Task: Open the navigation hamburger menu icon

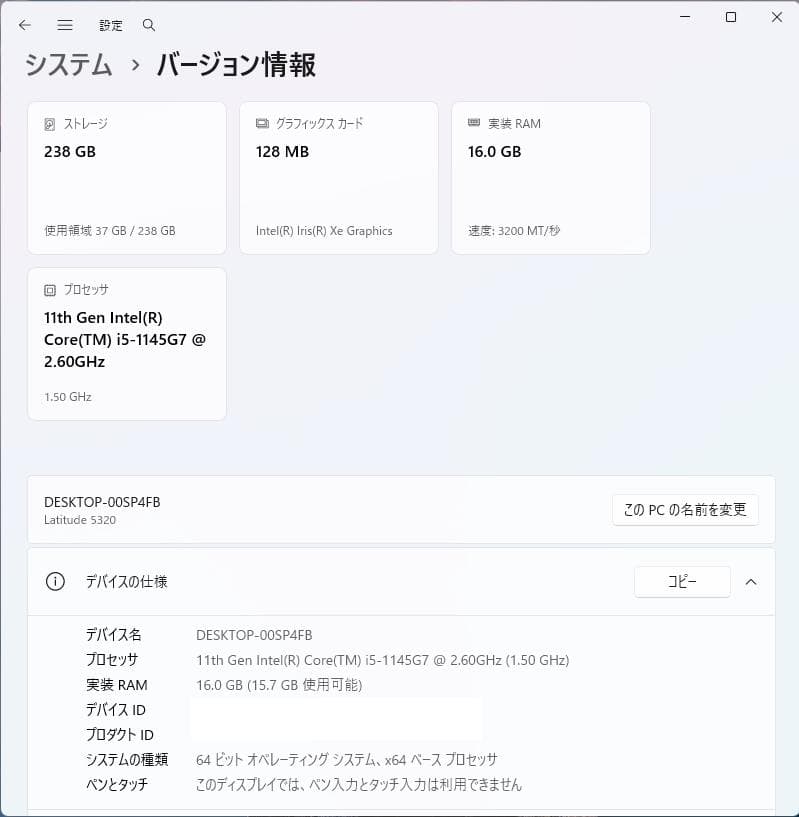Action: coord(64,25)
